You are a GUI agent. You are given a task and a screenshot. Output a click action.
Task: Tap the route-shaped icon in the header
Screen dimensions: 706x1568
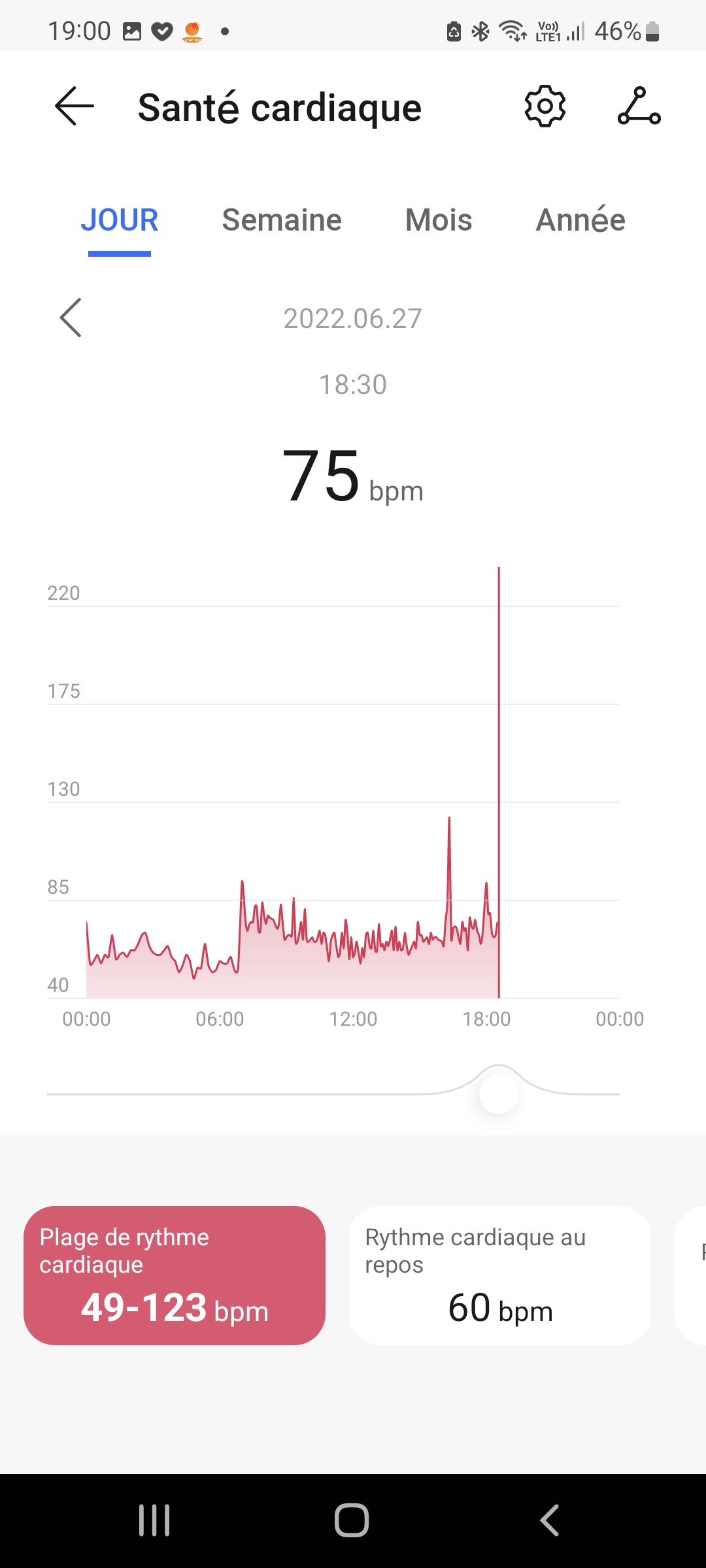pyautogui.click(x=639, y=106)
